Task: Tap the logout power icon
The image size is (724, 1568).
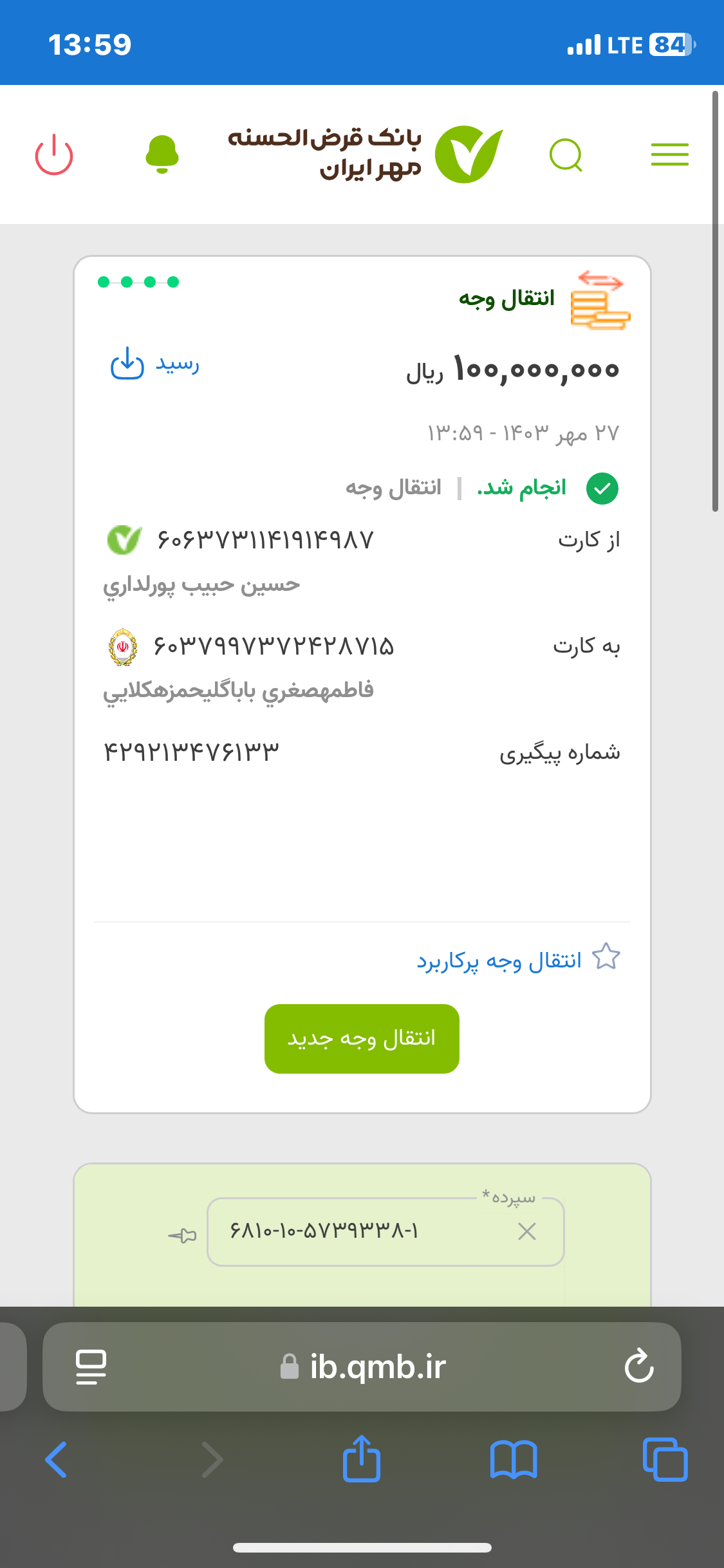Action: [x=54, y=155]
